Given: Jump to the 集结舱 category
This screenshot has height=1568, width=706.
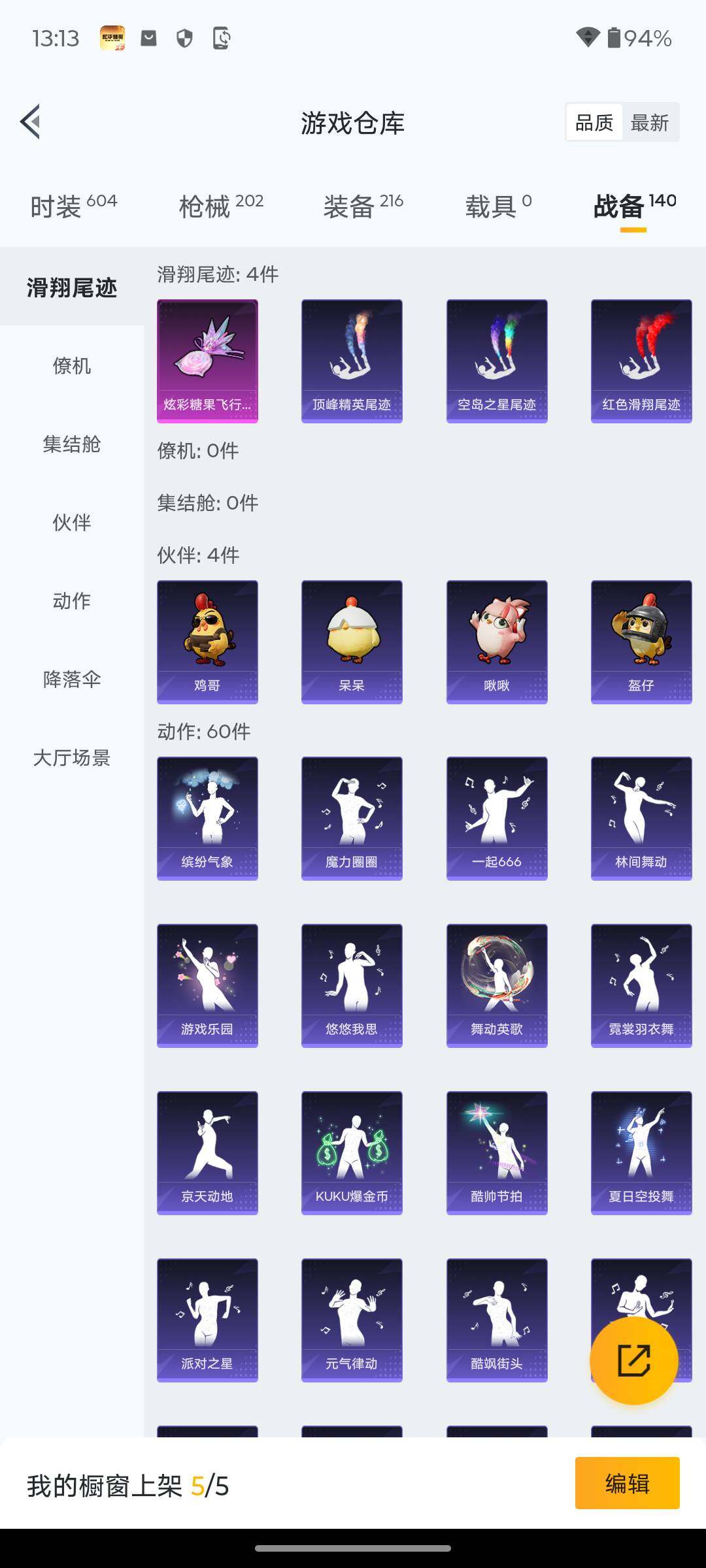Looking at the screenshot, I should click(72, 444).
